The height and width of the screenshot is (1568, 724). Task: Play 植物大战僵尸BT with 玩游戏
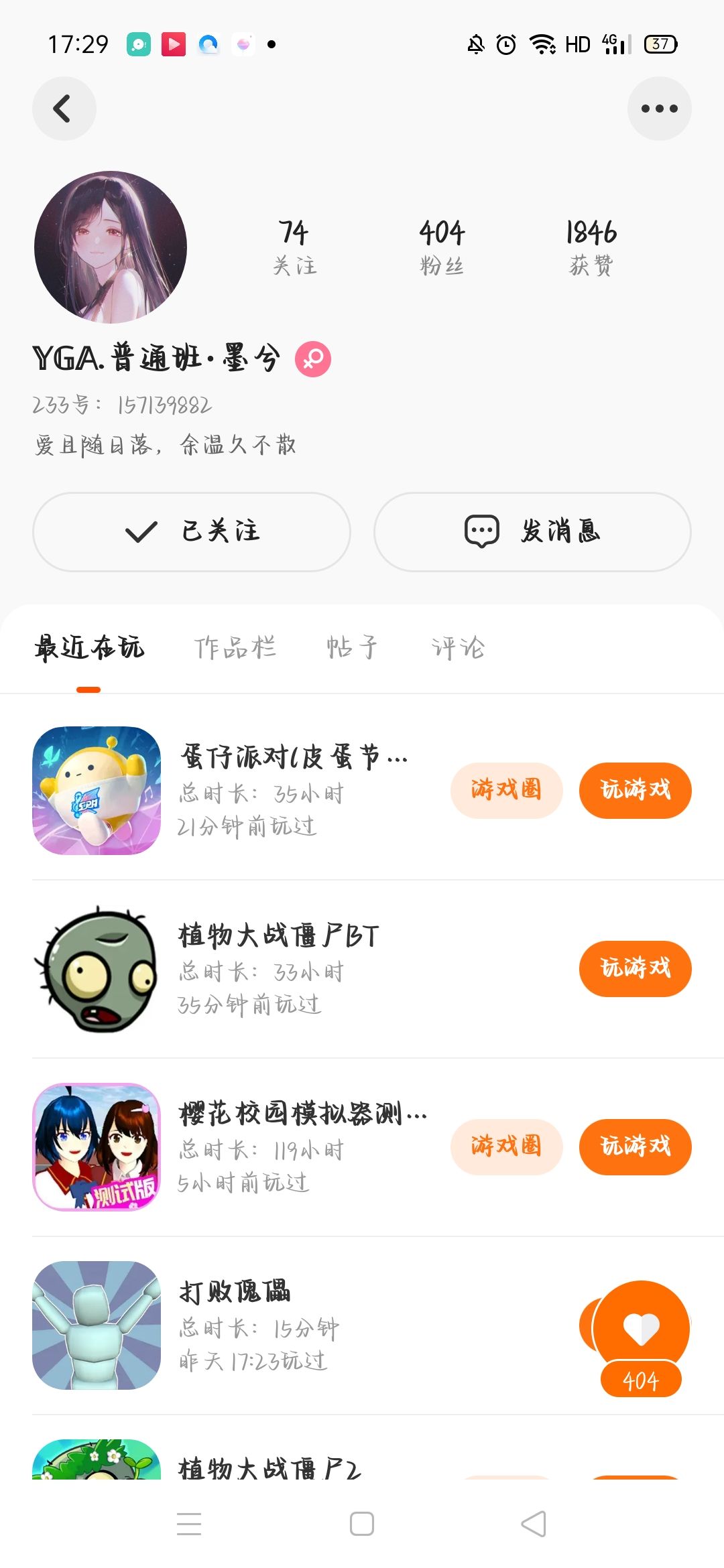tap(635, 968)
